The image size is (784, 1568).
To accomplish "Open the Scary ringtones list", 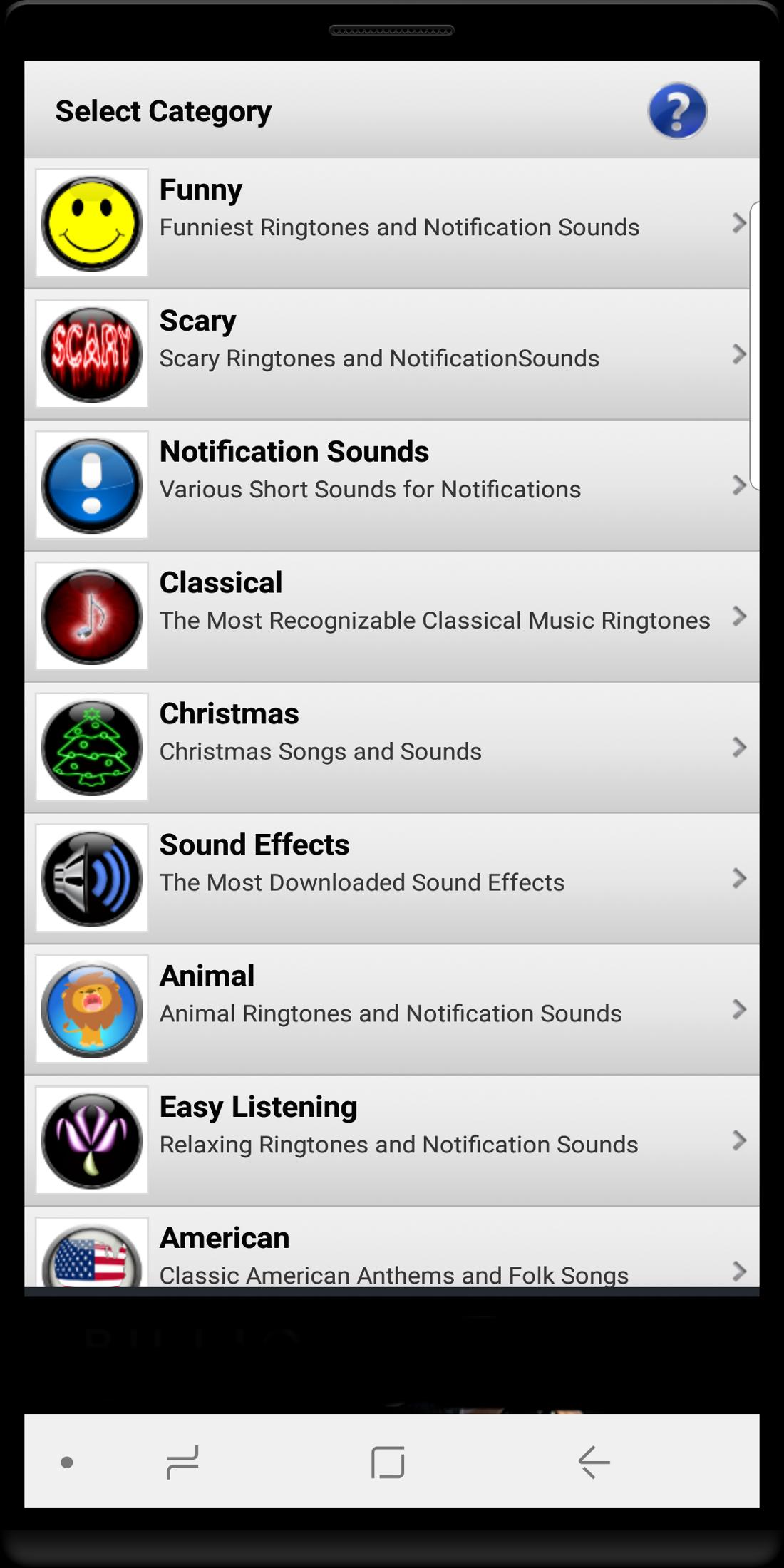I will [x=392, y=352].
